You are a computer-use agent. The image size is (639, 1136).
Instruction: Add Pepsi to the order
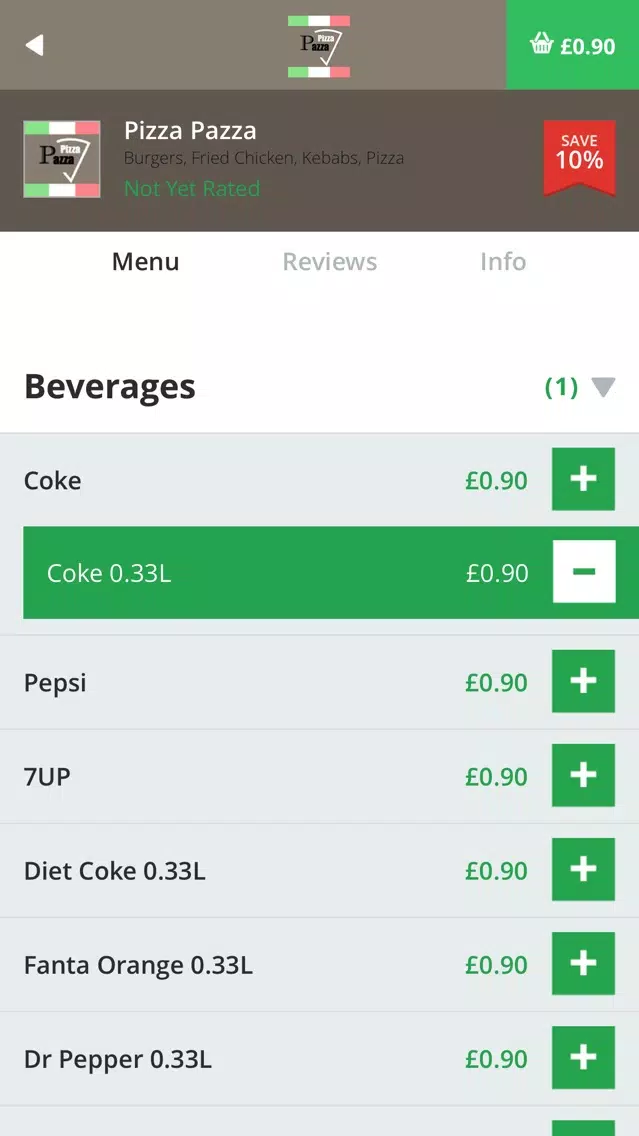click(583, 681)
